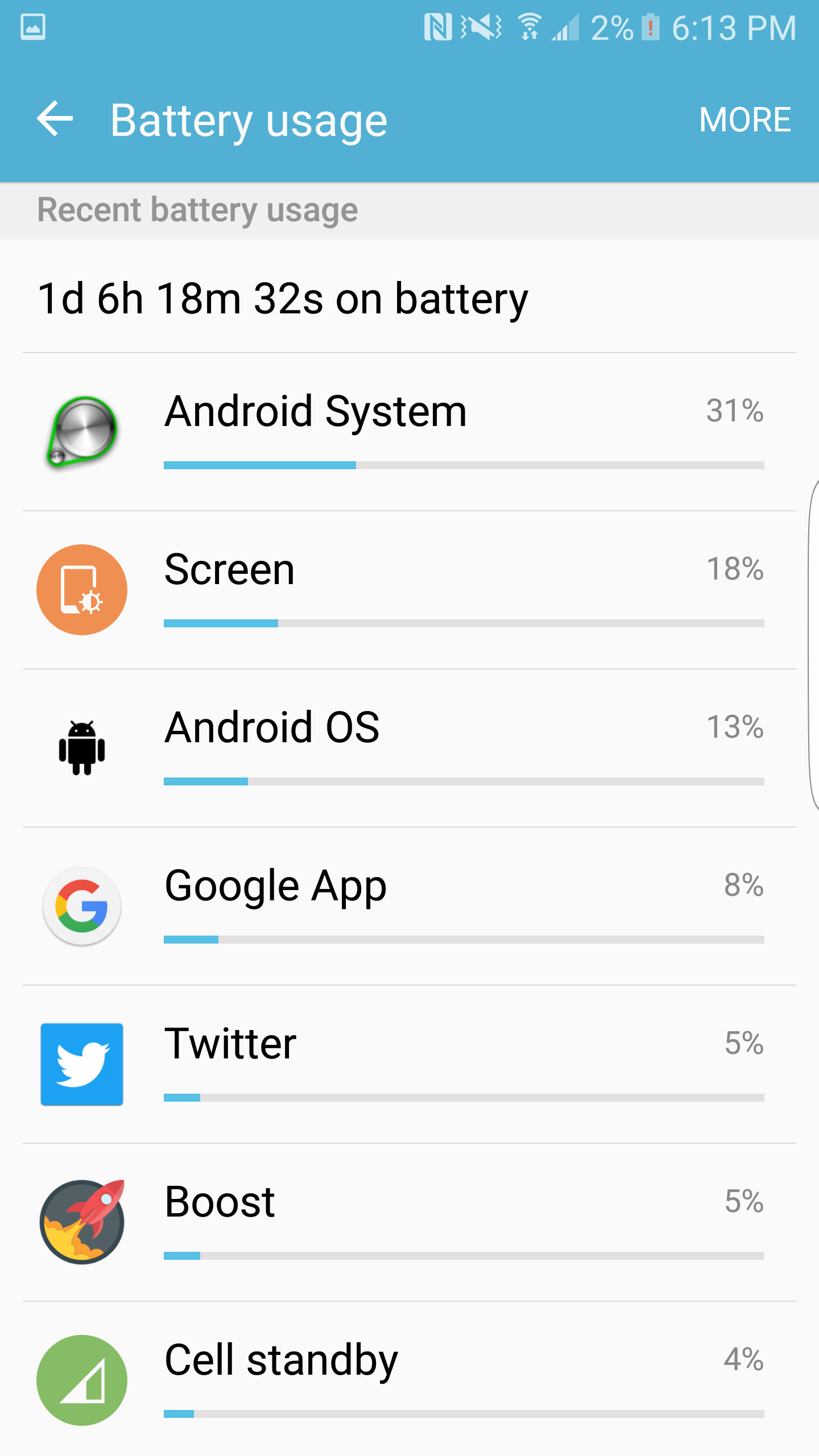Open Android OS usage details
The image size is (819, 1456).
click(x=409, y=747)
